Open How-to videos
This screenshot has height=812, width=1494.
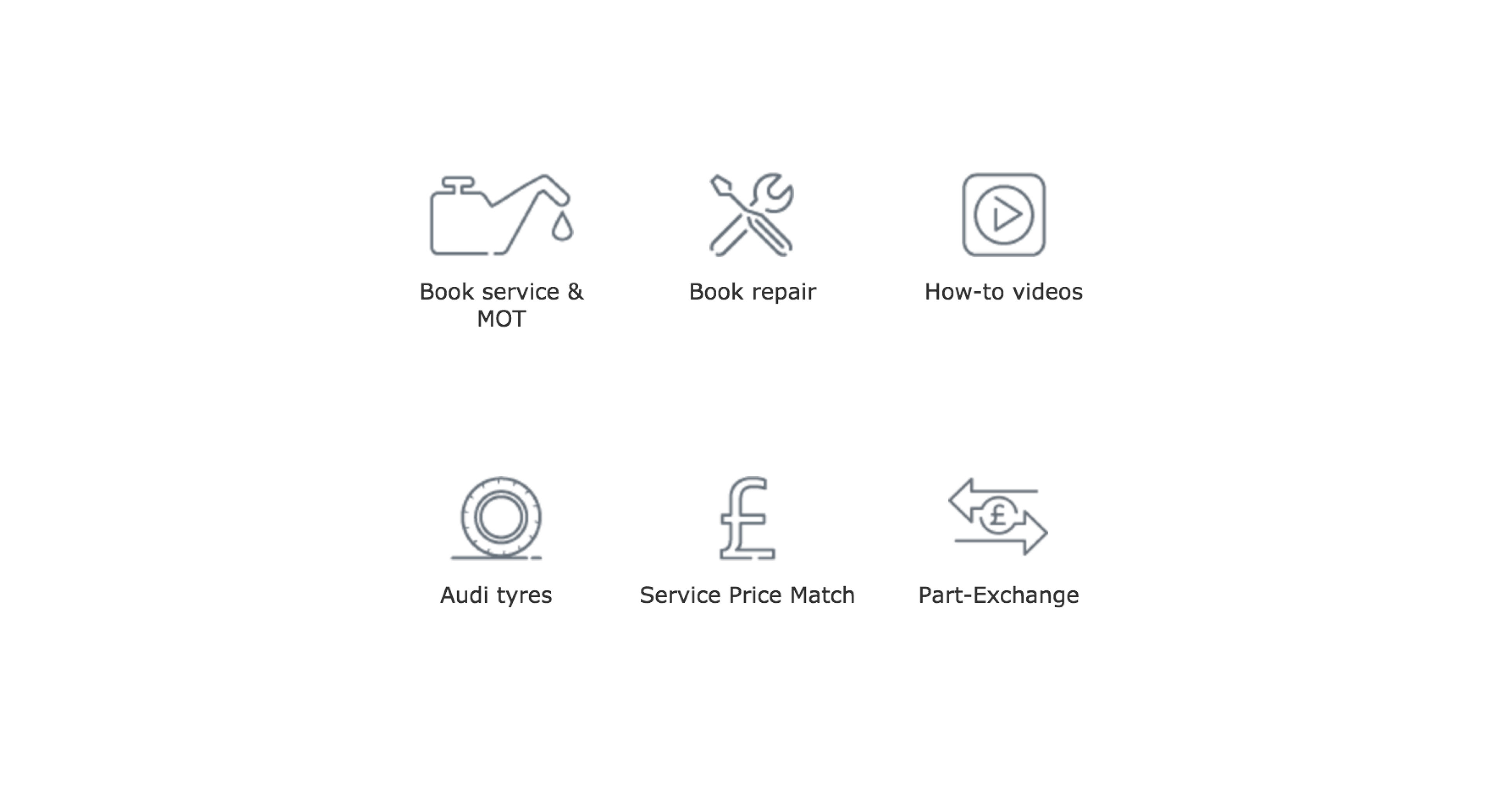point(1003,238)
